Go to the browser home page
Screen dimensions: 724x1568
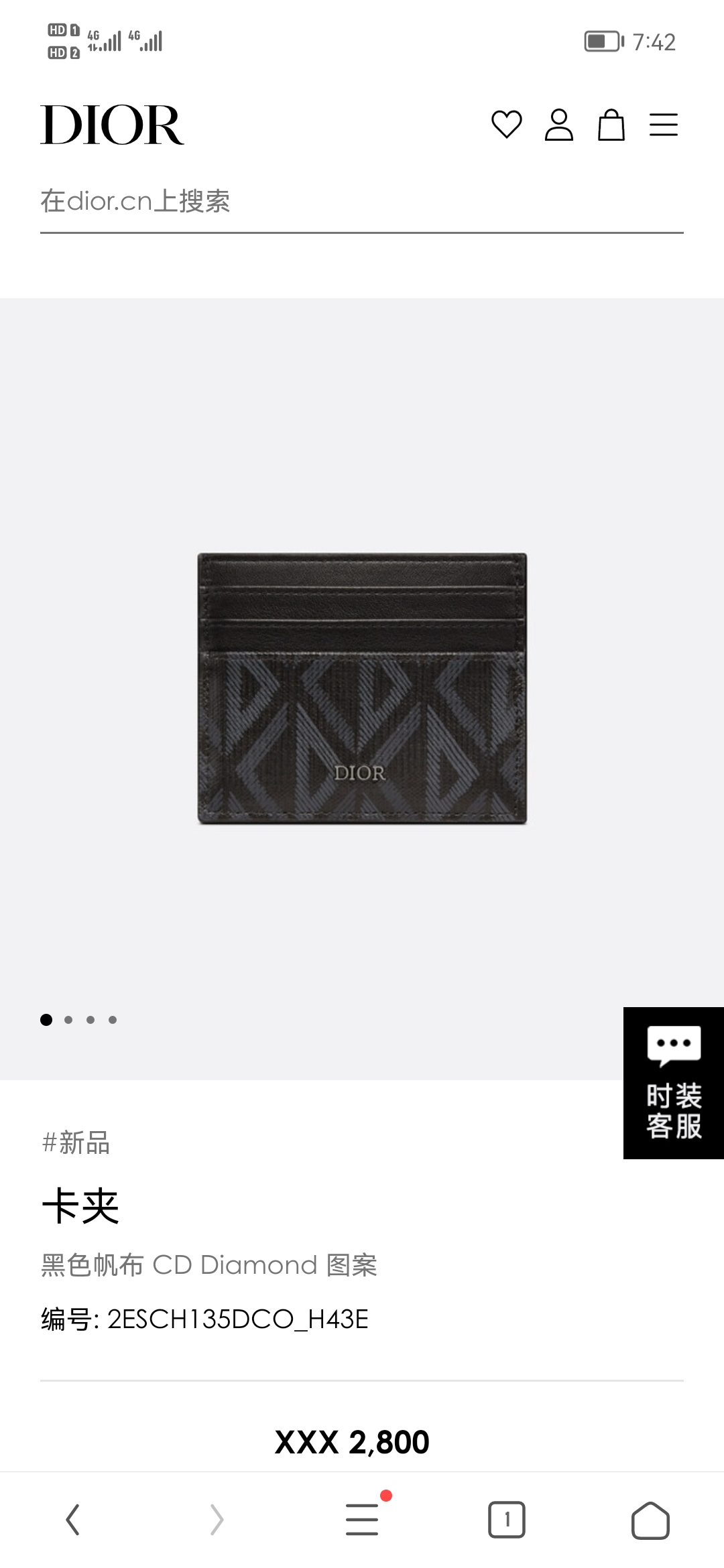point(650,1519)
